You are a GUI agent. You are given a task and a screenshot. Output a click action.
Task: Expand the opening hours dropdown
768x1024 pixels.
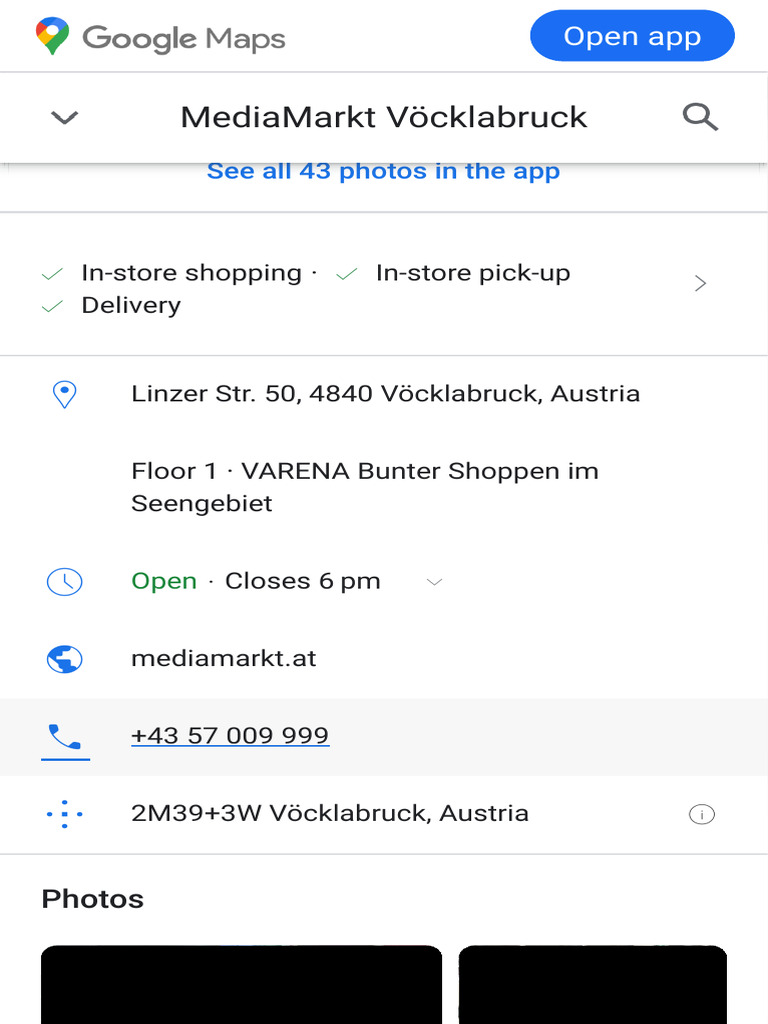pyautogui.click(x=434, y=582)
